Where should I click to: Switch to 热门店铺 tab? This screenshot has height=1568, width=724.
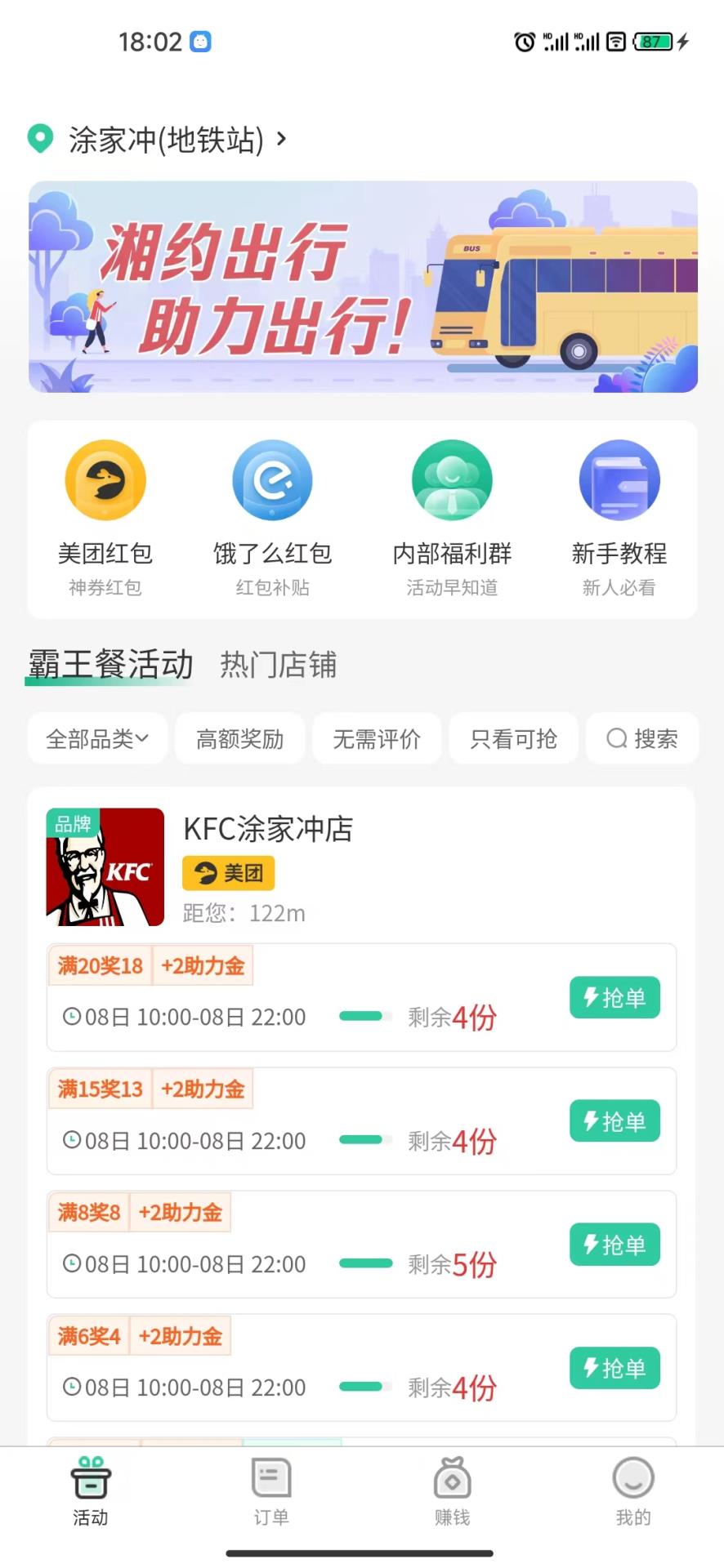tap(278, 665)
